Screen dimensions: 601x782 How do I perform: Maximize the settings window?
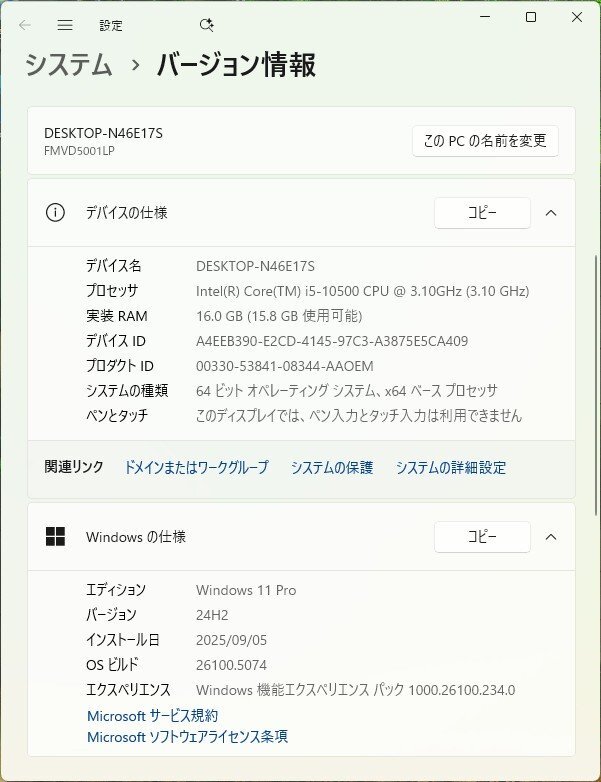tap(531, 17)
